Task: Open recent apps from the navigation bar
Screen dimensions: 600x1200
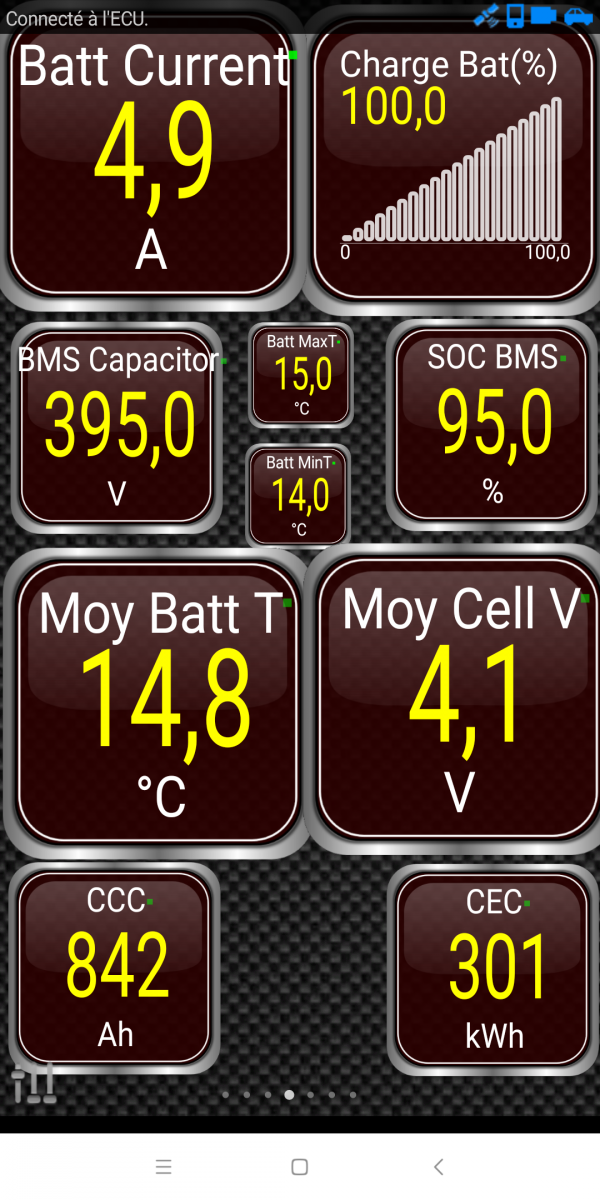Action: (x=164, y=1167)
